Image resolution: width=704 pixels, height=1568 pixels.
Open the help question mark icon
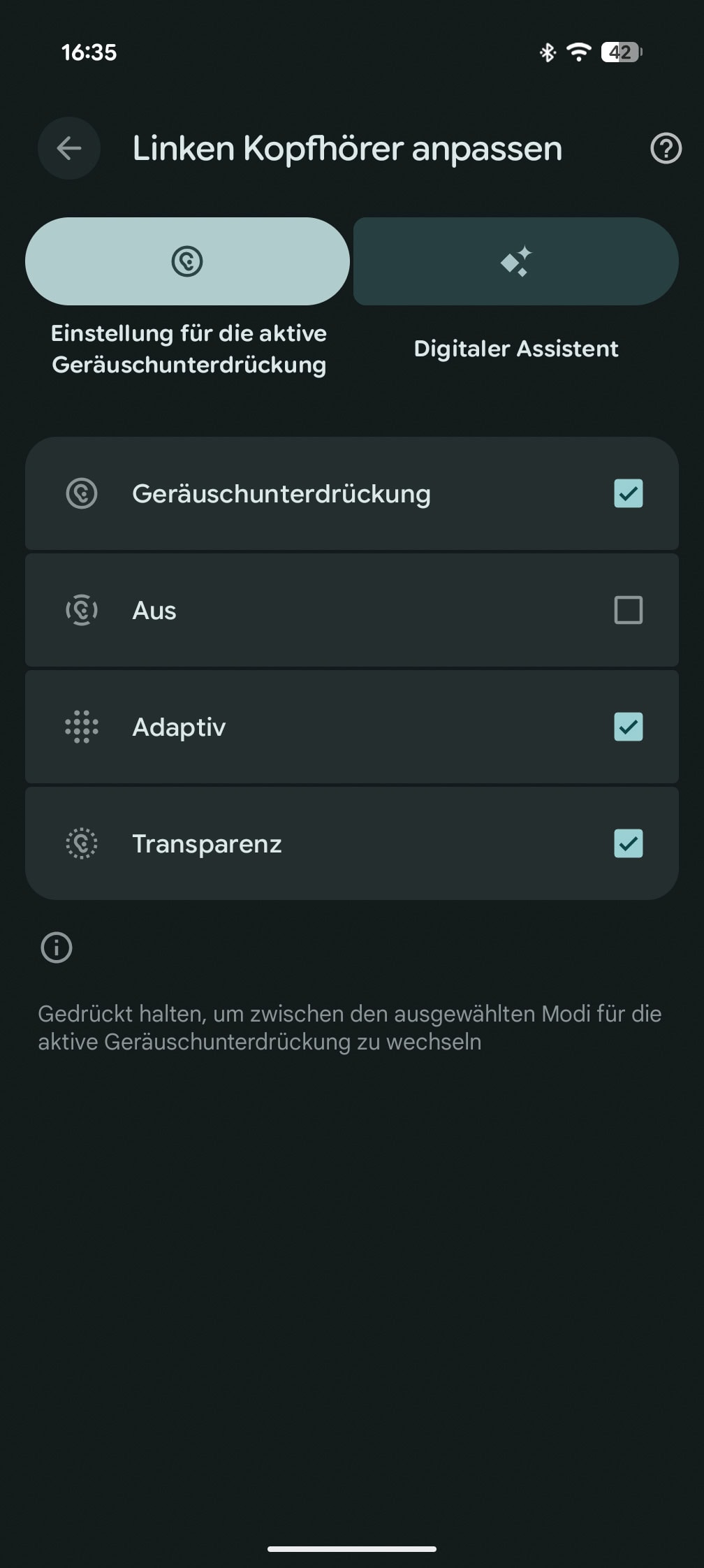point(665,148)
